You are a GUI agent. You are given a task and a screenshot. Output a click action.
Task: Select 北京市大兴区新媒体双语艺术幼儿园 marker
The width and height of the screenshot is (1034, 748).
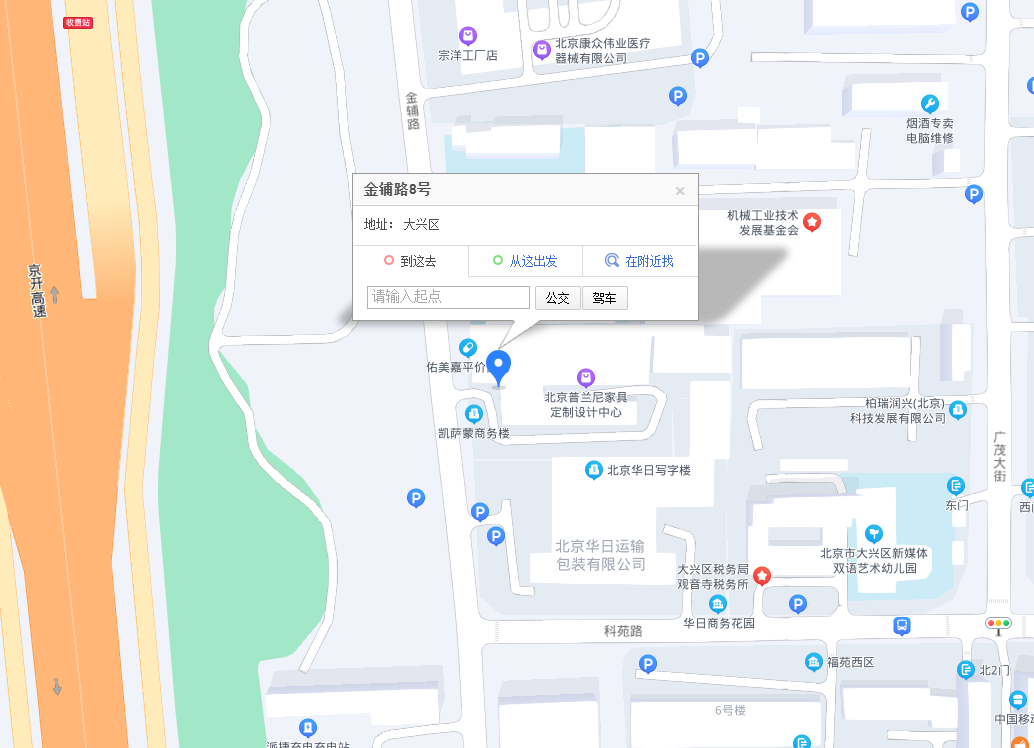click(874, 533)
